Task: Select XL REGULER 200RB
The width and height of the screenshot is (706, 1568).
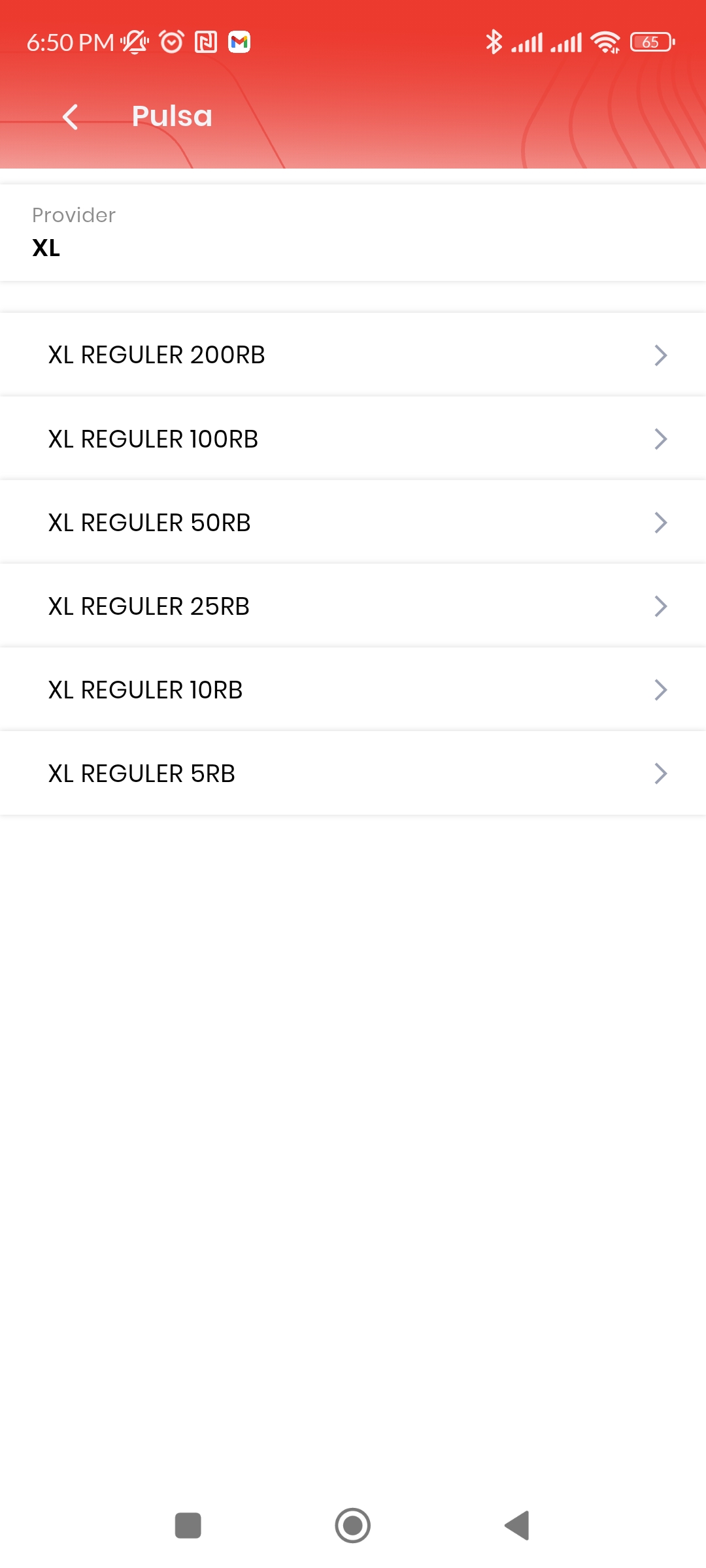Action: [353, 355]
